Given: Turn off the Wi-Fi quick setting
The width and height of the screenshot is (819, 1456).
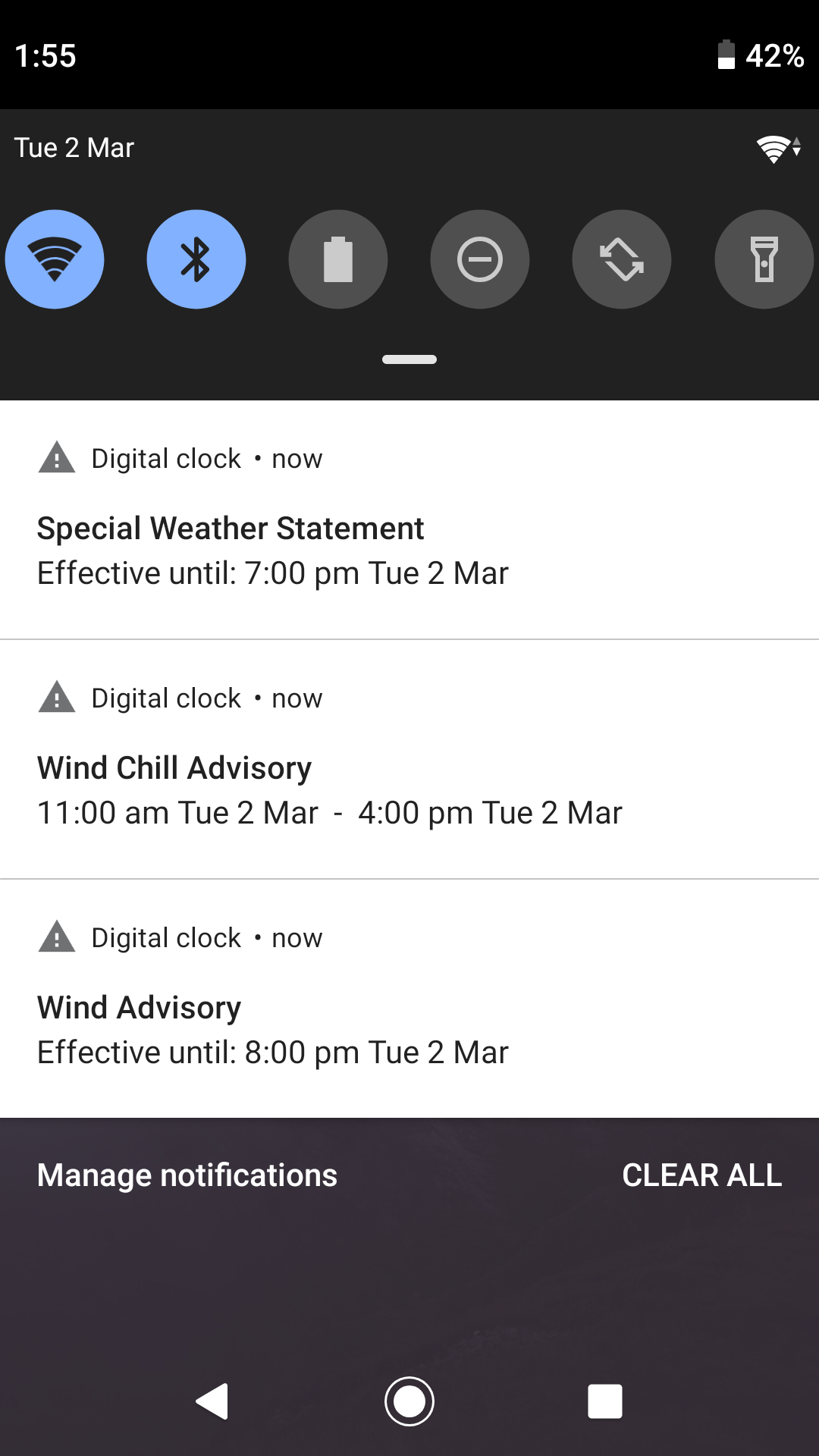Looking at the screenshot, I should coord(55,259).
